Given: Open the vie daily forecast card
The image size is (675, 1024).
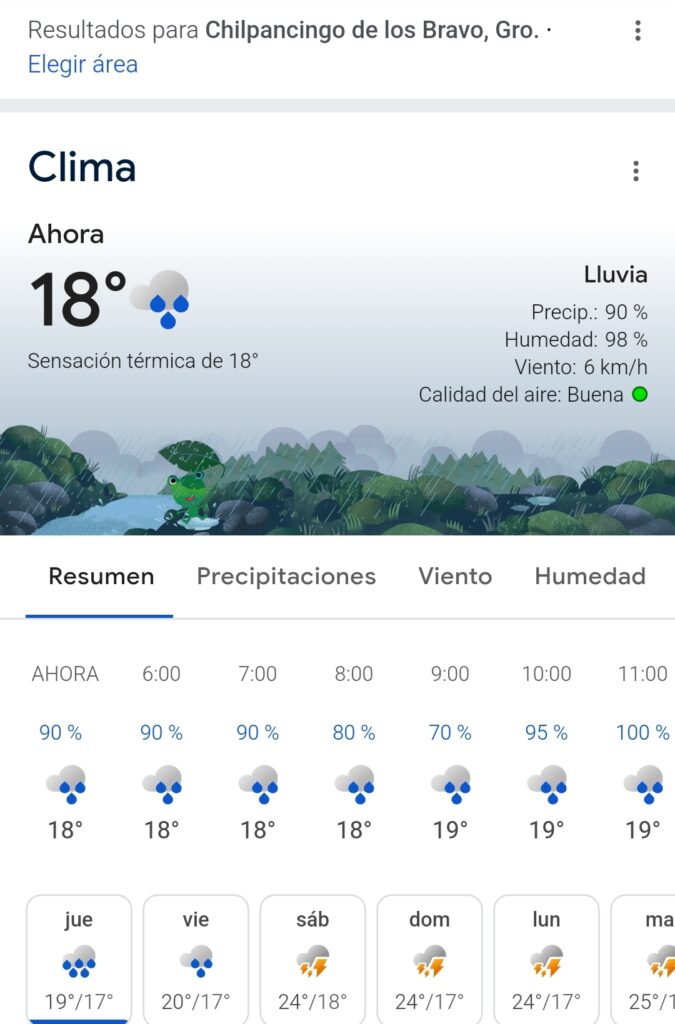Looking at the screenshot, I should (196, 959).
